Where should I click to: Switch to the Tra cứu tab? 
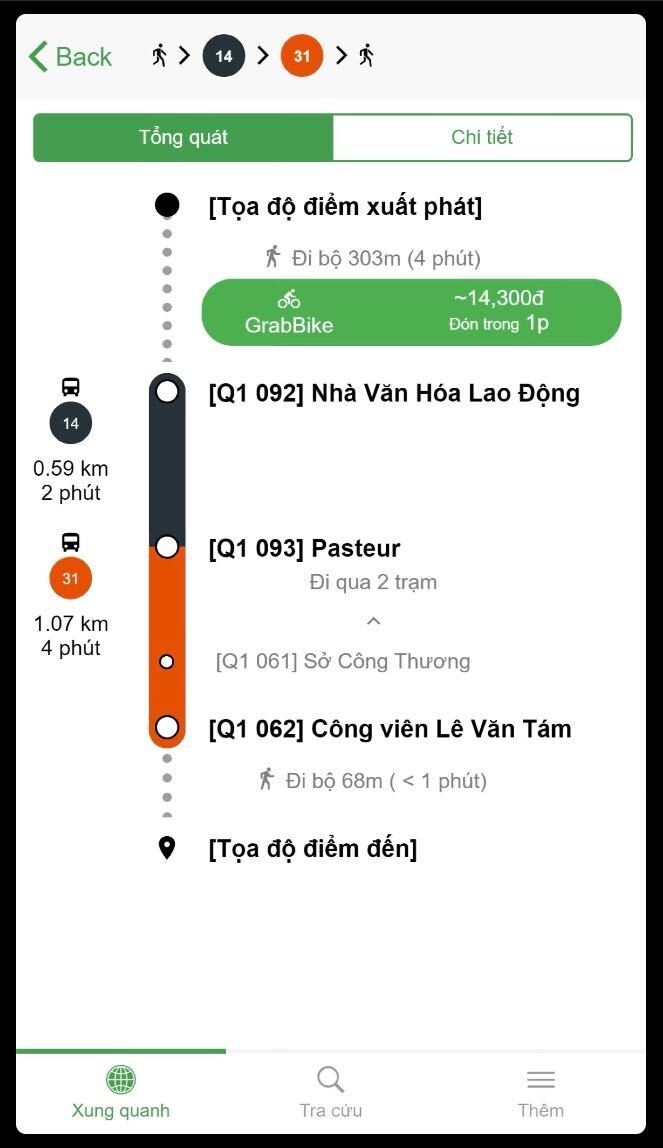[x=330, y=1092]
